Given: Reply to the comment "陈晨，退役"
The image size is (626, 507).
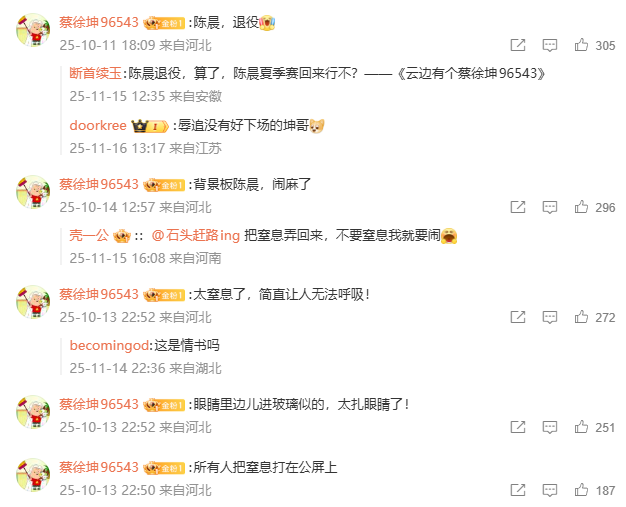Looking at the screenshot, I should (550, 45).
